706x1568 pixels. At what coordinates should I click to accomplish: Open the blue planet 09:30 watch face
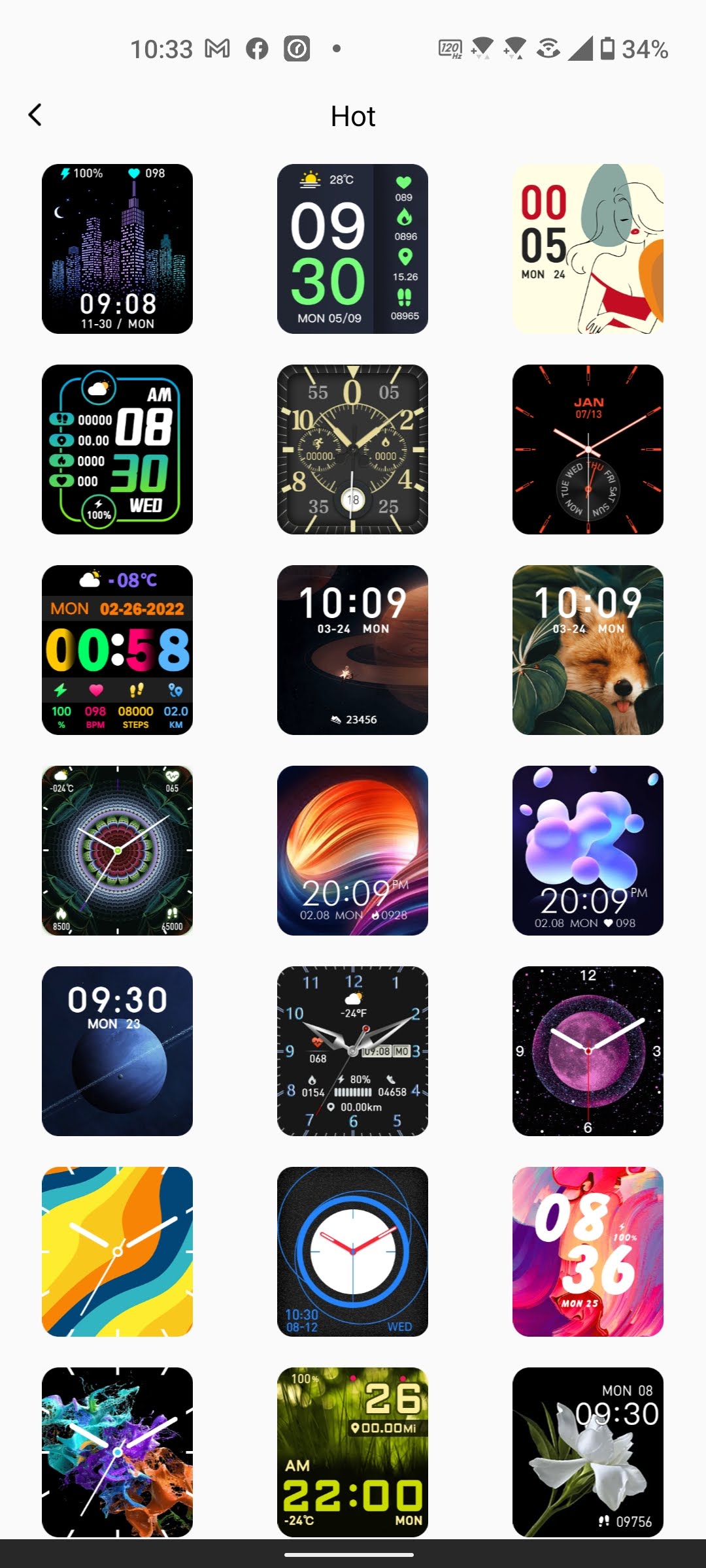tap(118, 1051)
